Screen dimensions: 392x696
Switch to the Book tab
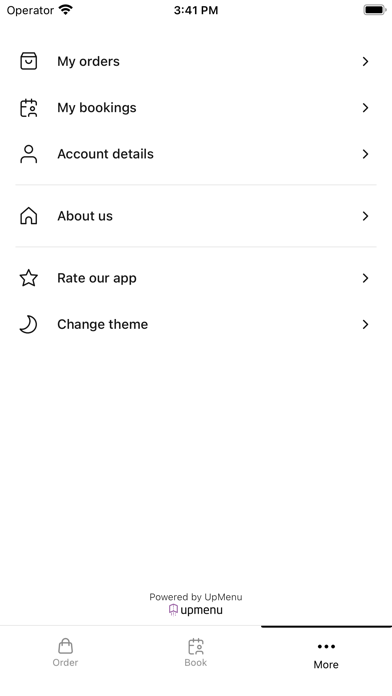tap(196, 653)
